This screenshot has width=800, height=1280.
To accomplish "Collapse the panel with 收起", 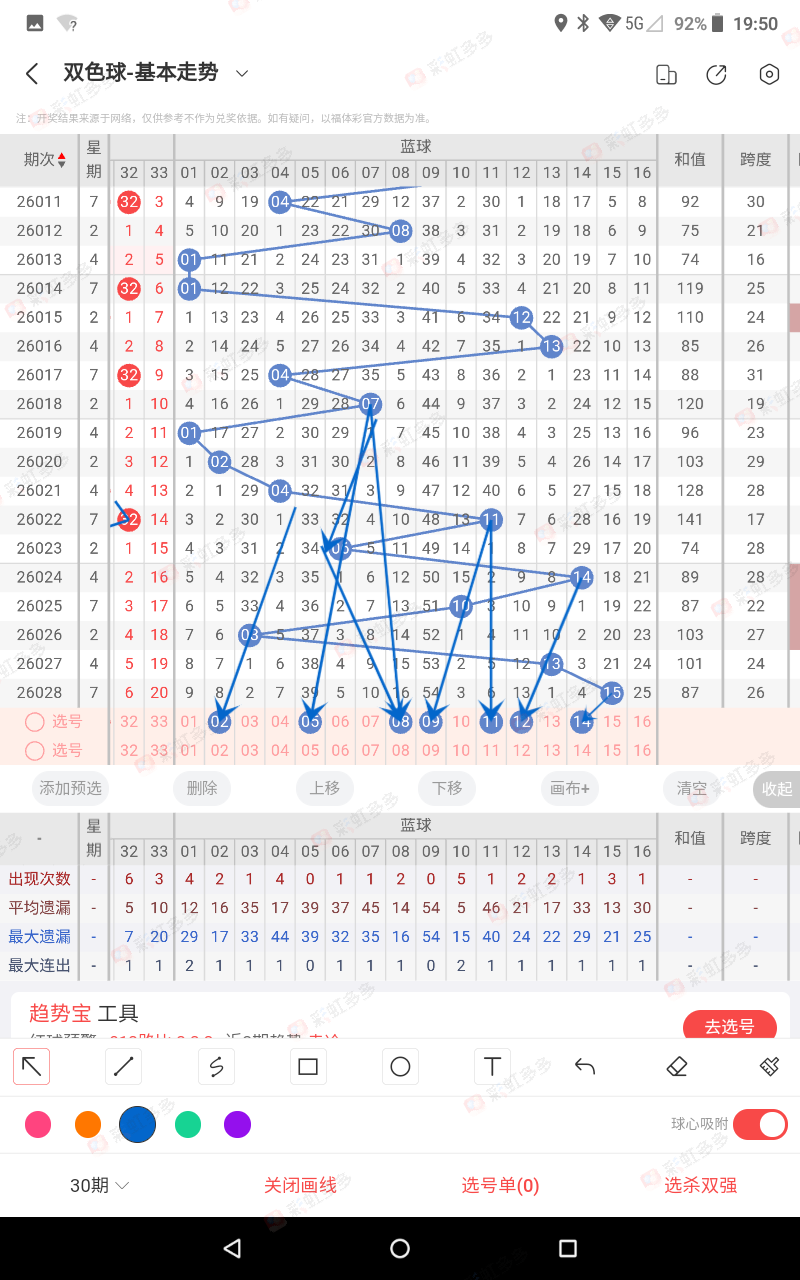I will [776, 789].
